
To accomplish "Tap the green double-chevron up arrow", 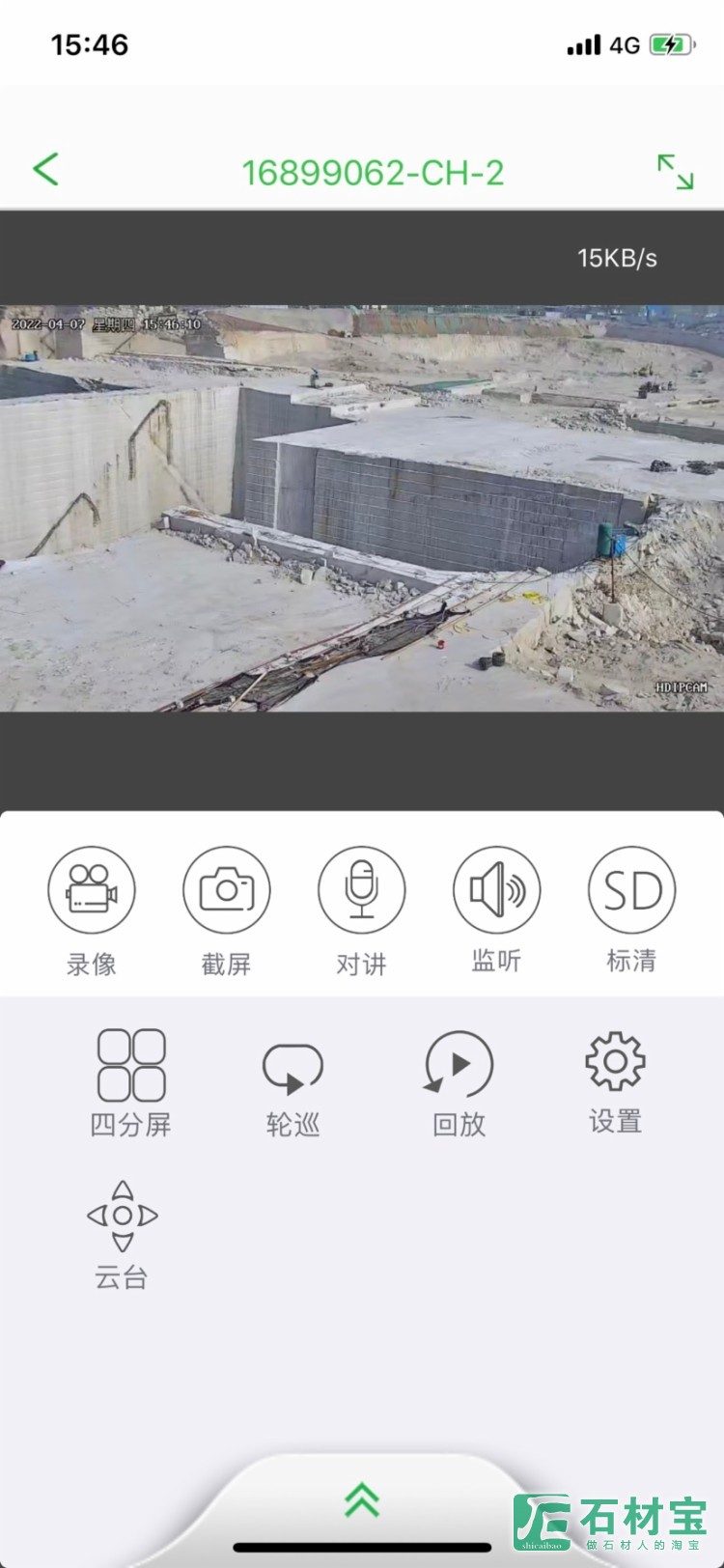I will (x=362, y=1500).
